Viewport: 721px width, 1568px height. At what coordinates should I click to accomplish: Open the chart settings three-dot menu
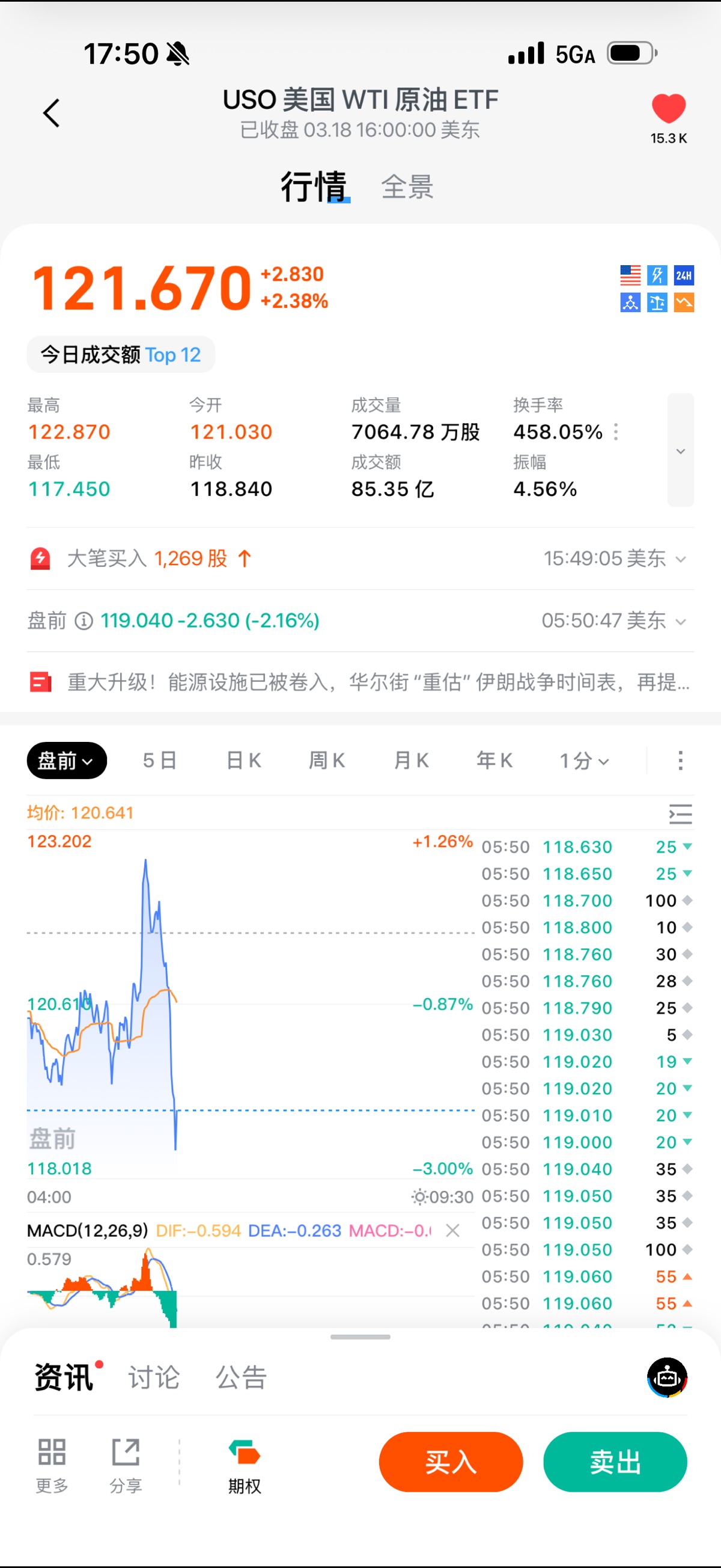click(680, 761)
